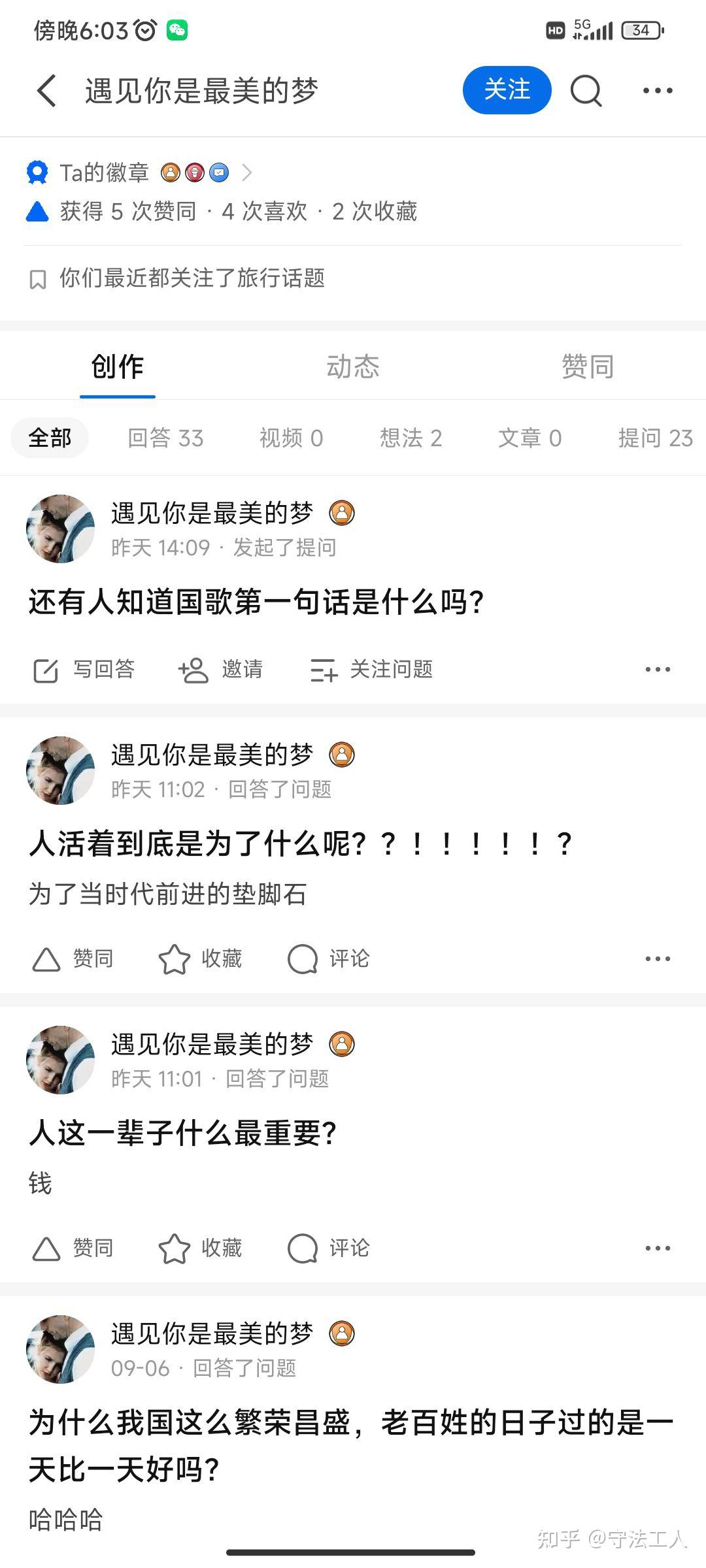Image resolution: width=706 pixels, height=1568 pixels.
Task: Switch to the 赞同 tab
Action: click(587, 367)
